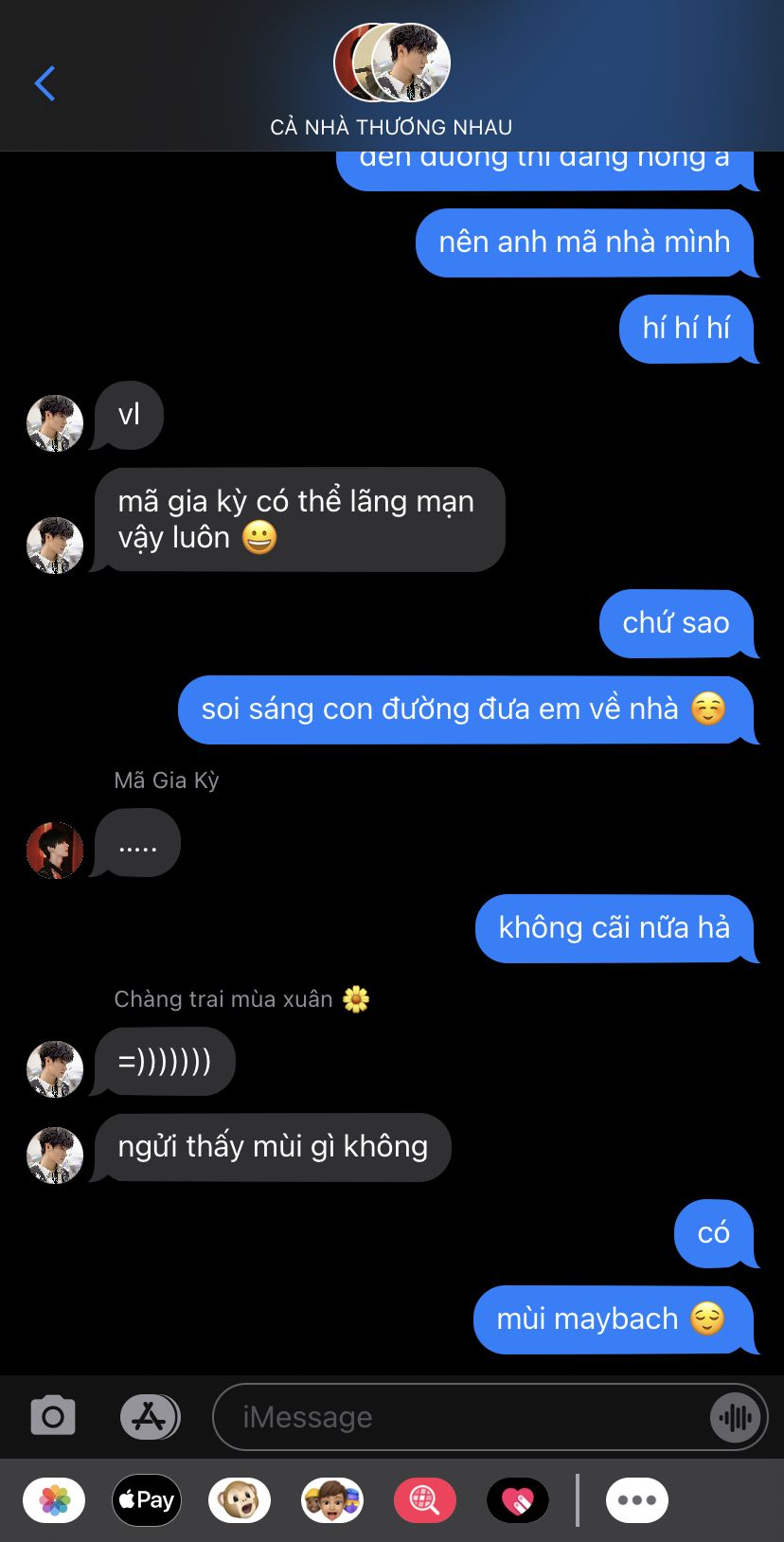This screenshot has width=784, height=1542.
Task: Open the Animoji monkey app
Action: 240,1500
